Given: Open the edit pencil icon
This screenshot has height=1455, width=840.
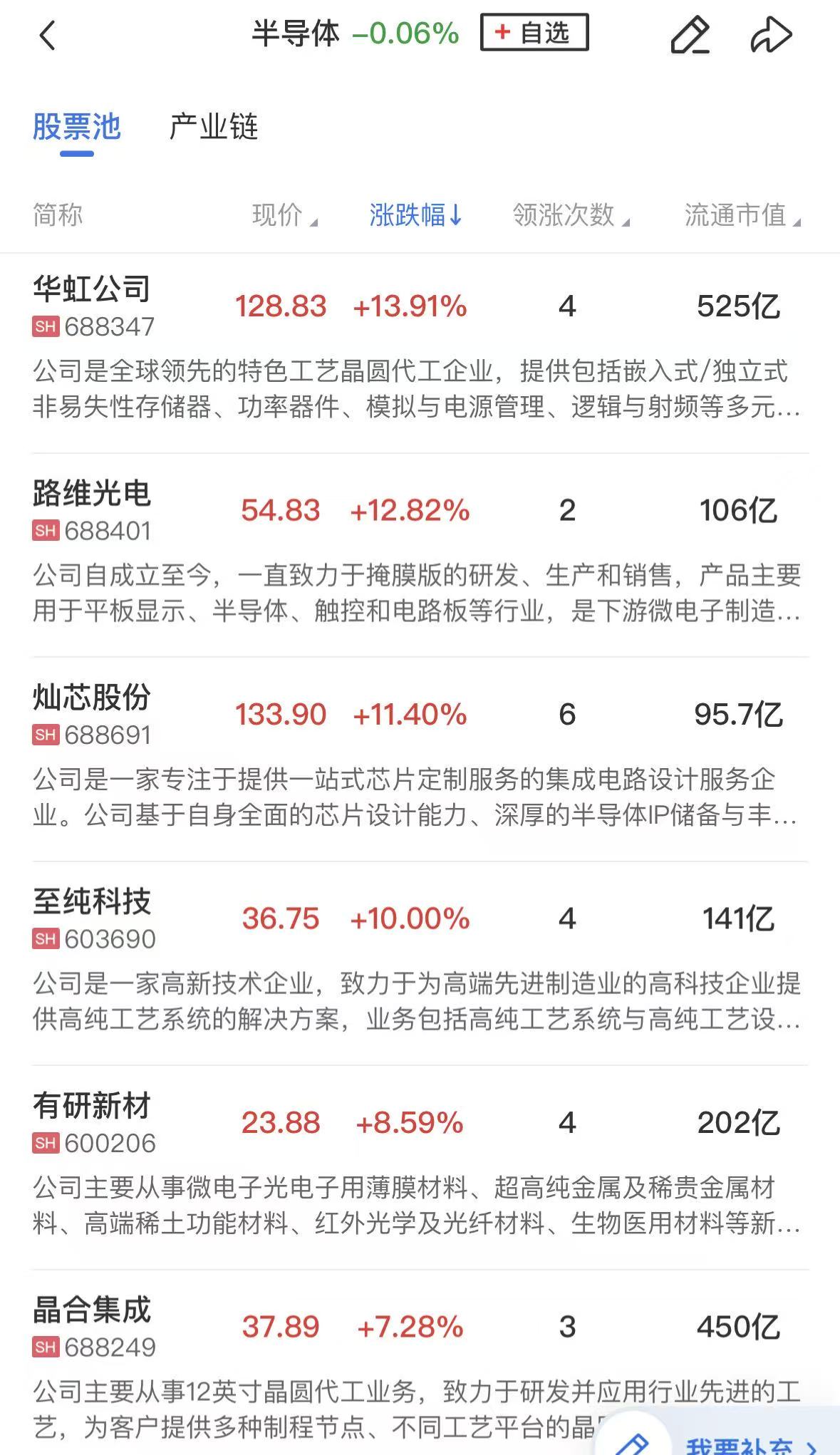Looking at the screenshot, I should [x=690, y=35].
